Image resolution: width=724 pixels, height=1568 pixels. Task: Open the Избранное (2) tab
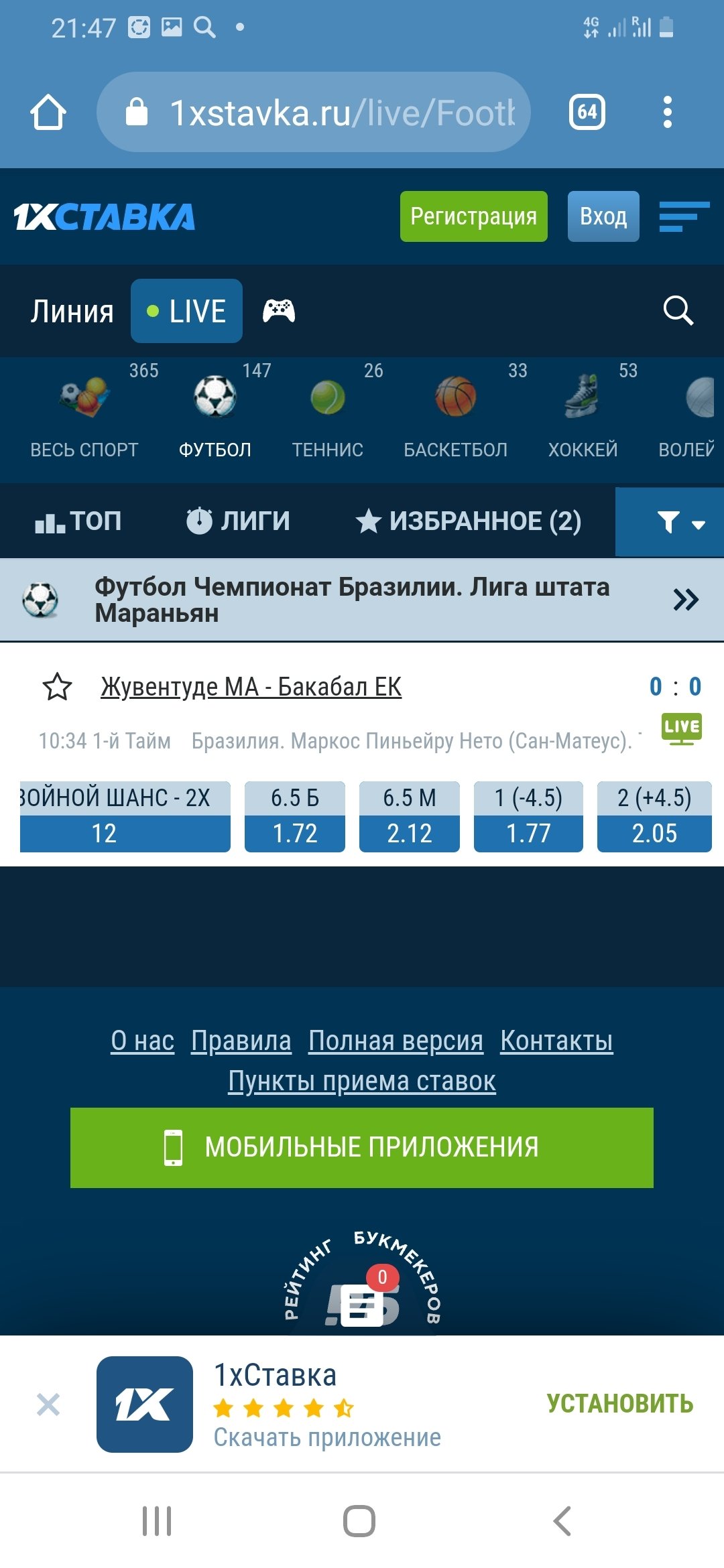coord(469,521)
